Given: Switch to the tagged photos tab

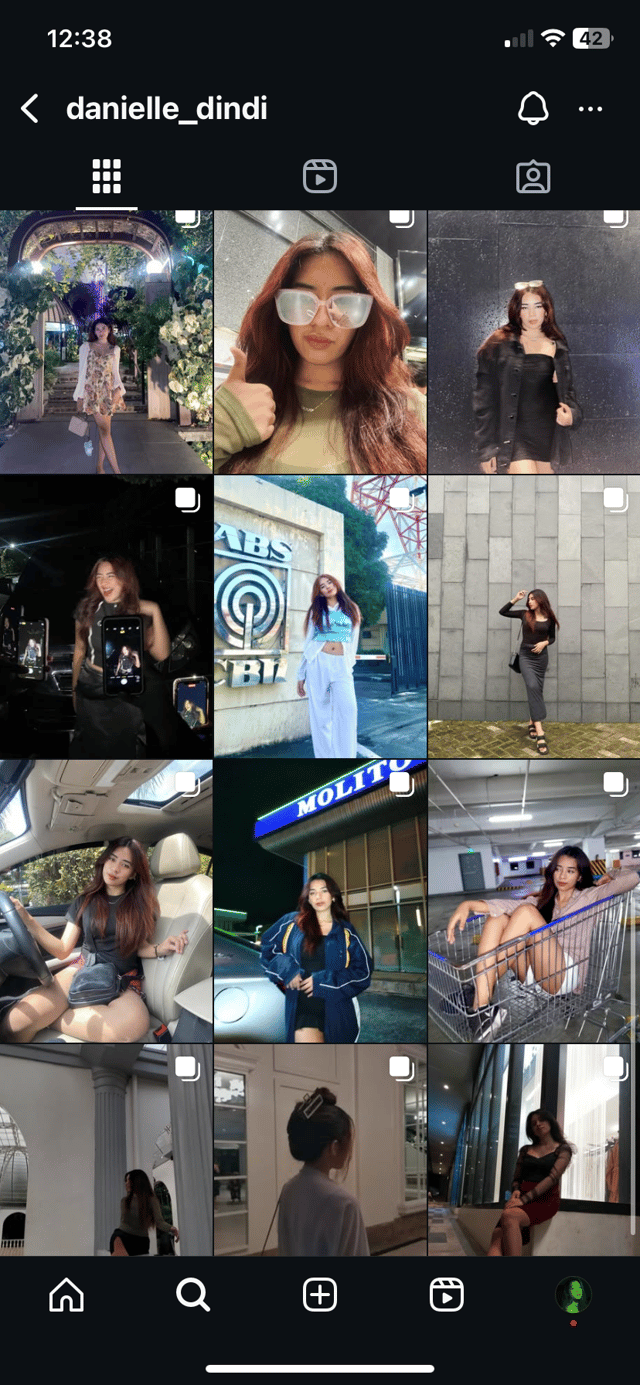Looking at the screenshot, I should 533,177.
